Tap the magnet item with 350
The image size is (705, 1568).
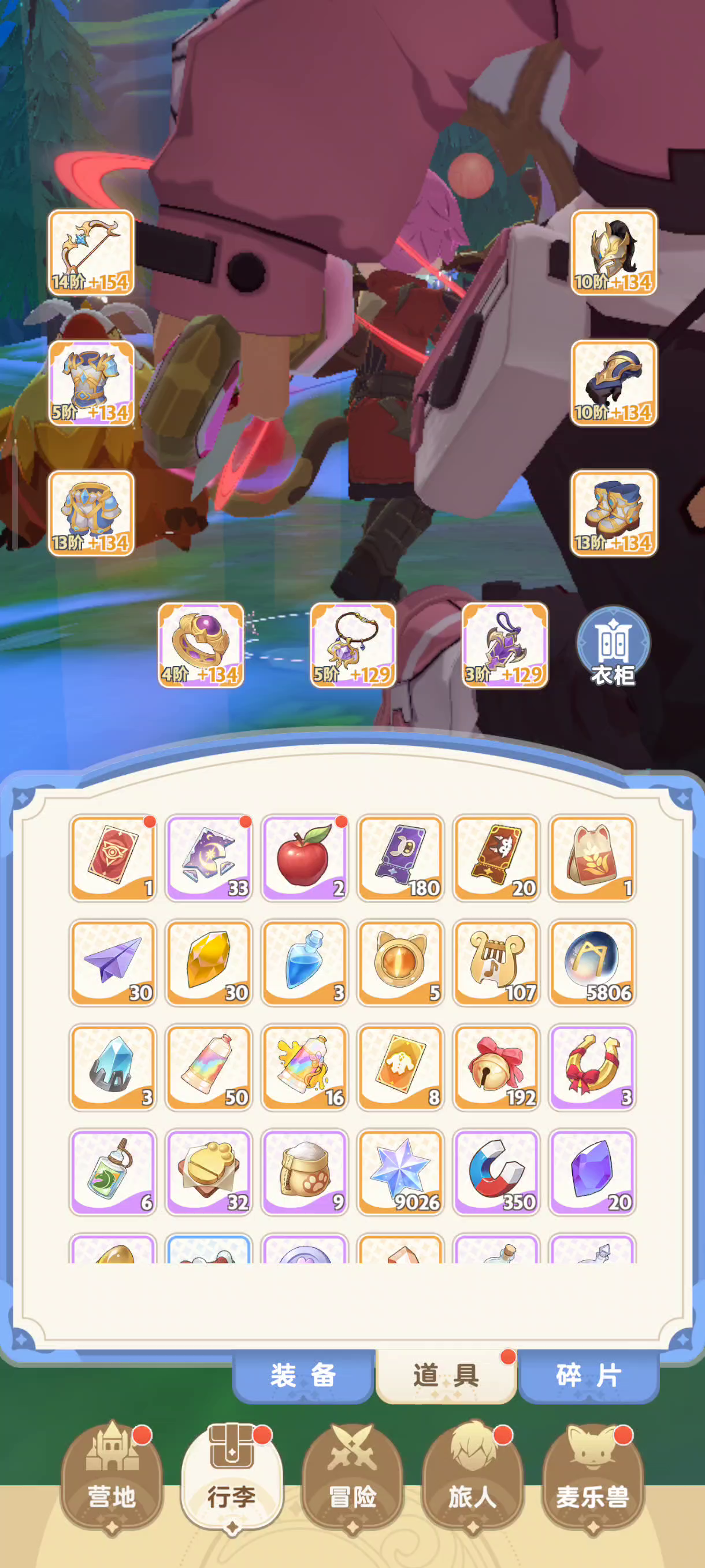pos(496,1173)
